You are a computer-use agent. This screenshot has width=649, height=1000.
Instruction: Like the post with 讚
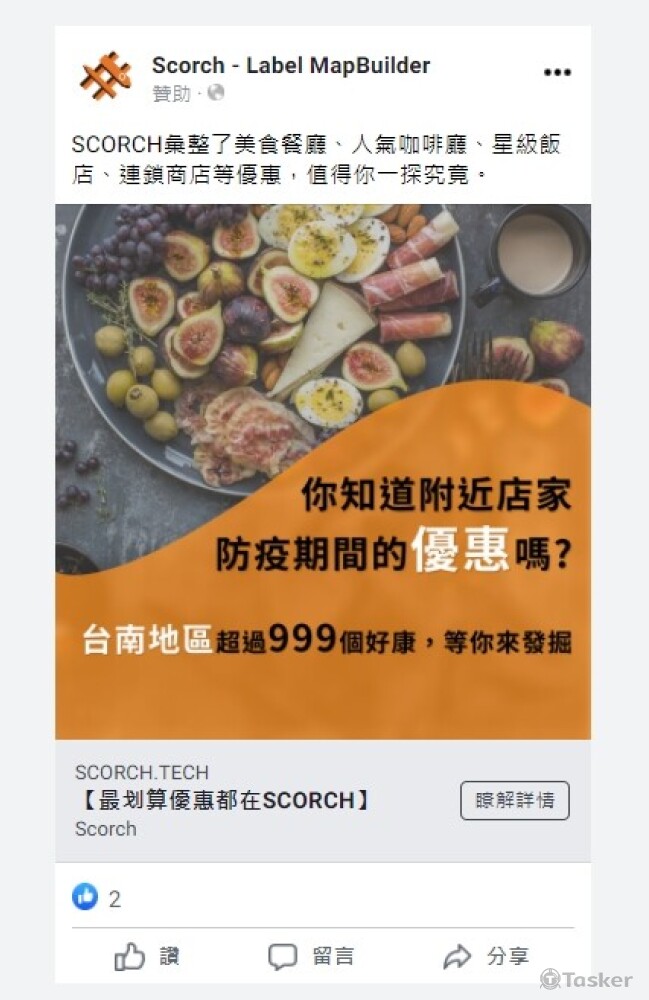click(x=147, y=957)
